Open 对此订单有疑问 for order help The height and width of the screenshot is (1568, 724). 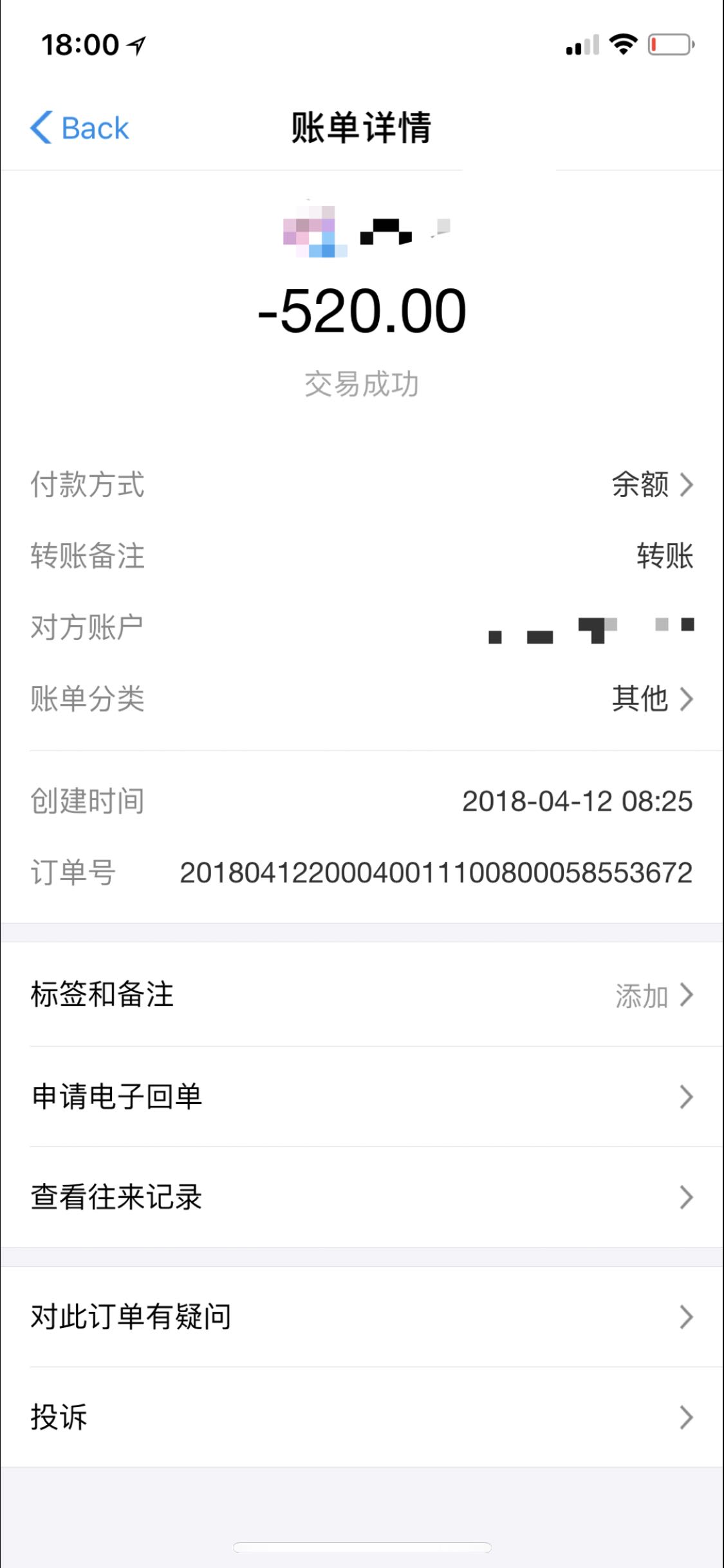[x=362, y=1317]
